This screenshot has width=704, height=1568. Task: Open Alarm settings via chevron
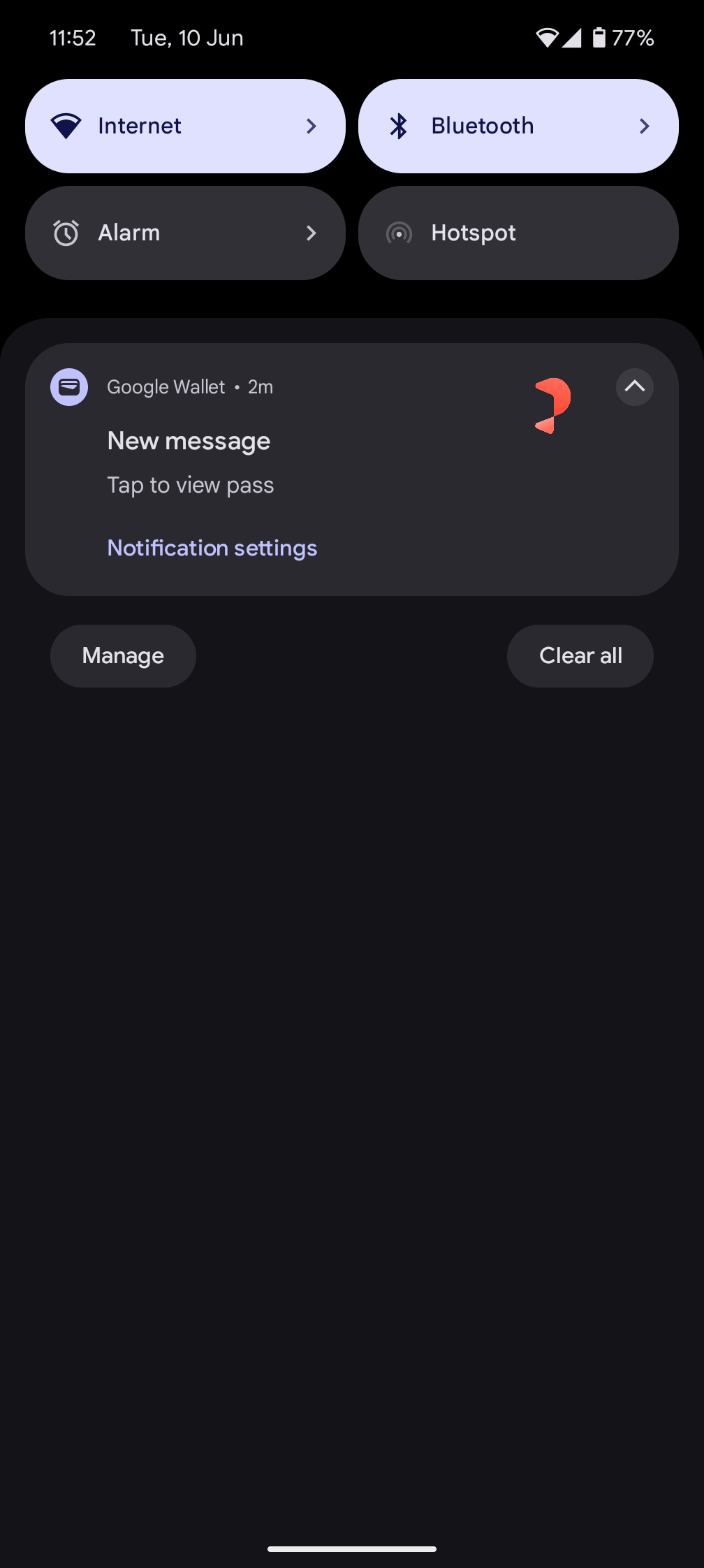coord(310,233)
